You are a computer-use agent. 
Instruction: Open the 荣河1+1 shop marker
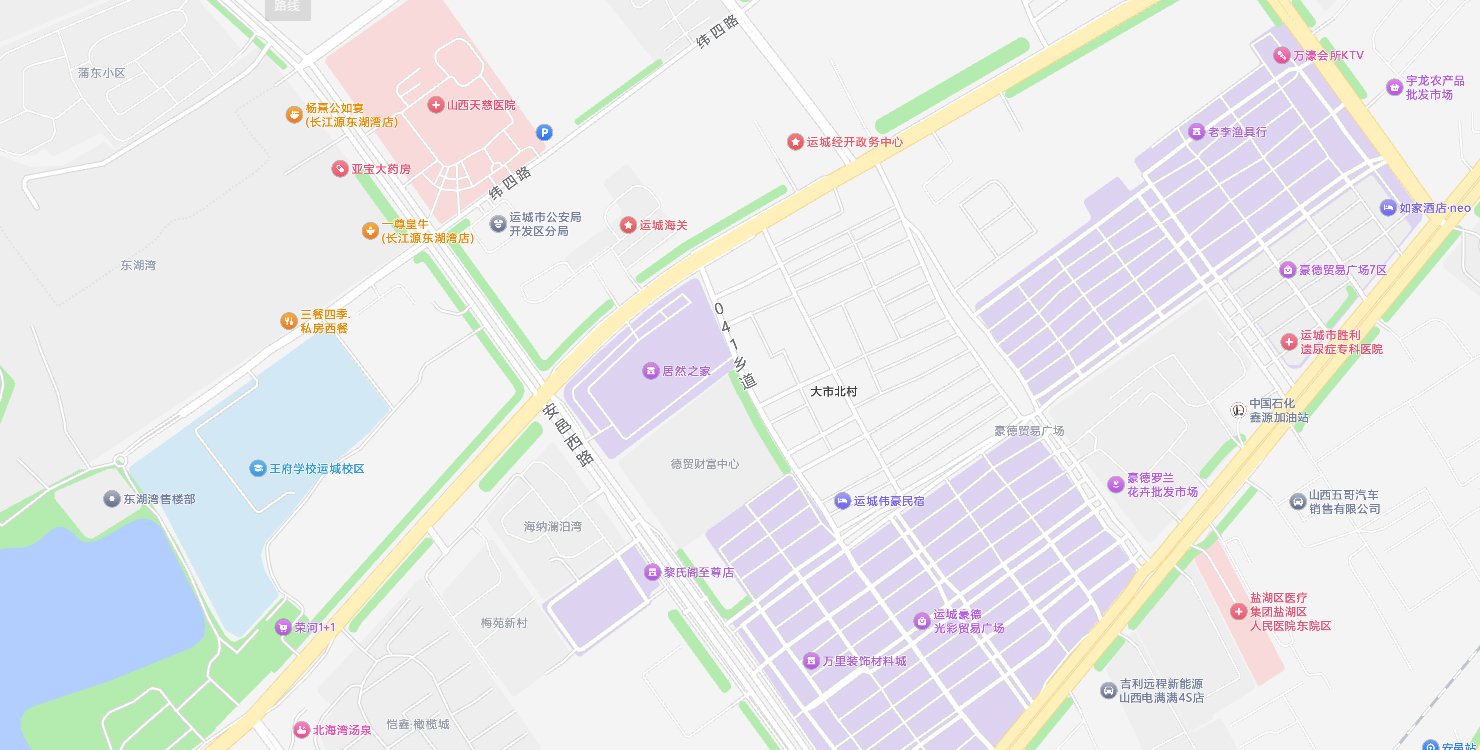coord(282,627)
